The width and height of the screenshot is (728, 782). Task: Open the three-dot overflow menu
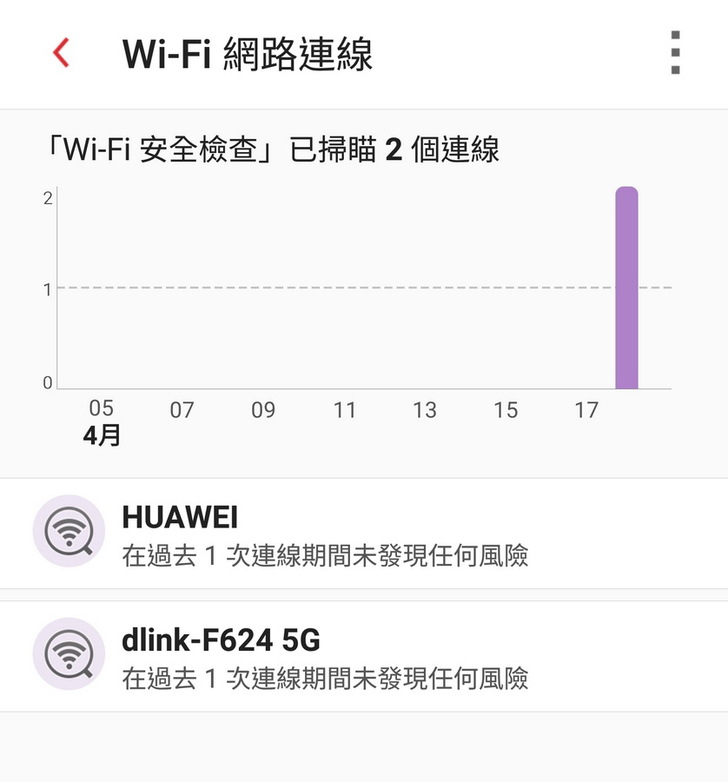point(676,53)
